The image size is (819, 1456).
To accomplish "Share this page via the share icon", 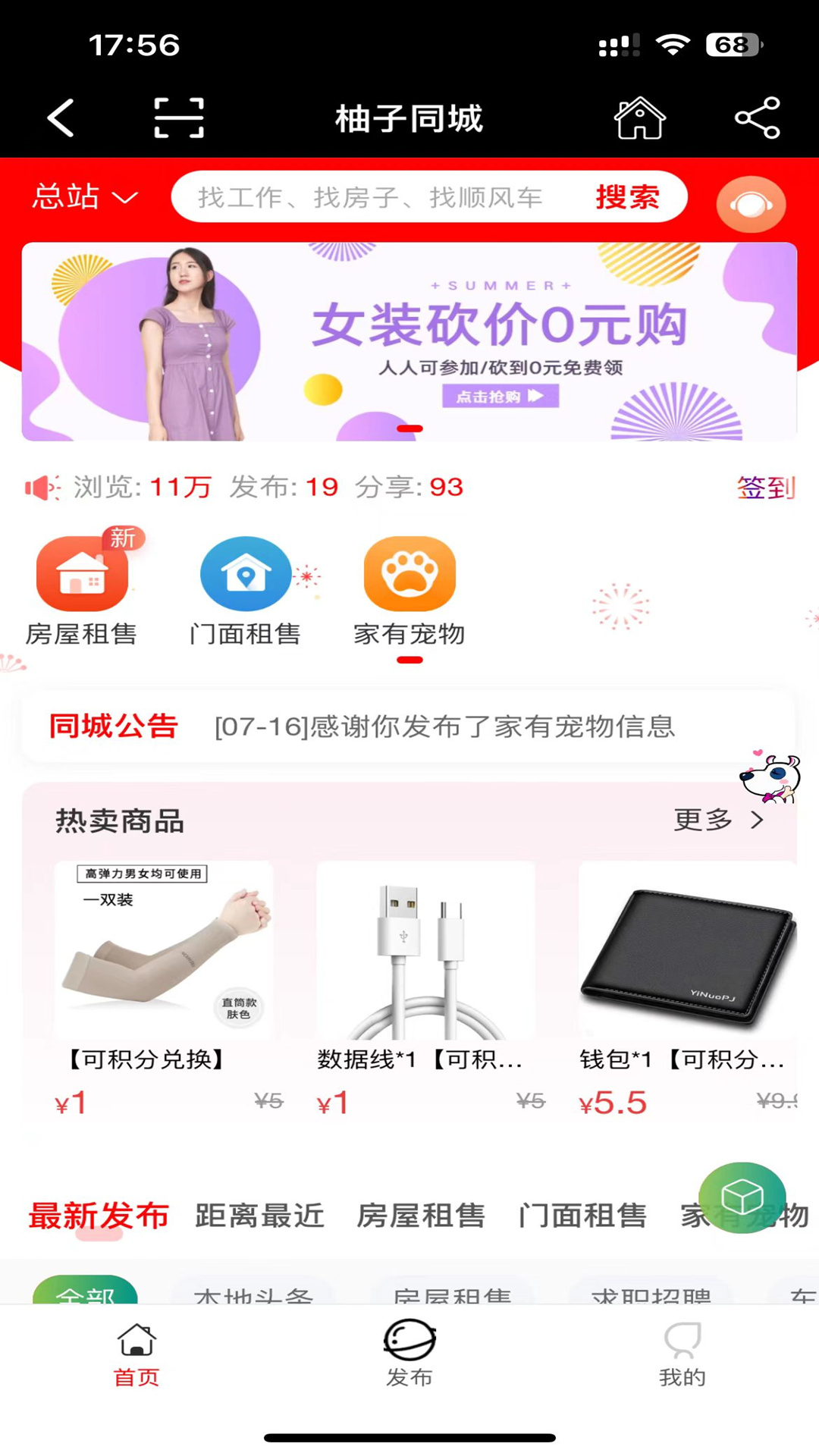I will point(757,118).
